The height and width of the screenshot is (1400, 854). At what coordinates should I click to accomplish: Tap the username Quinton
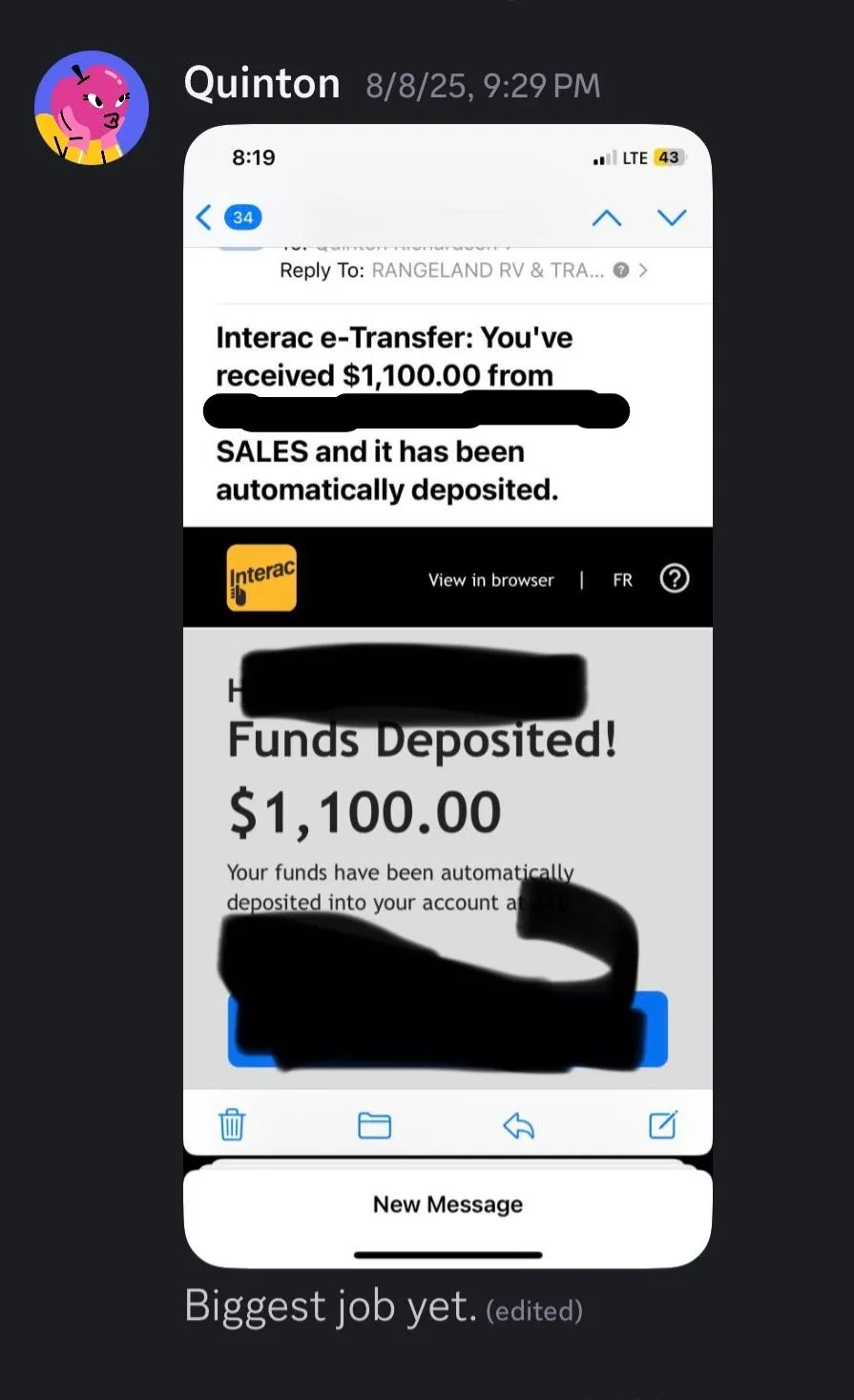tap(261, 84)
